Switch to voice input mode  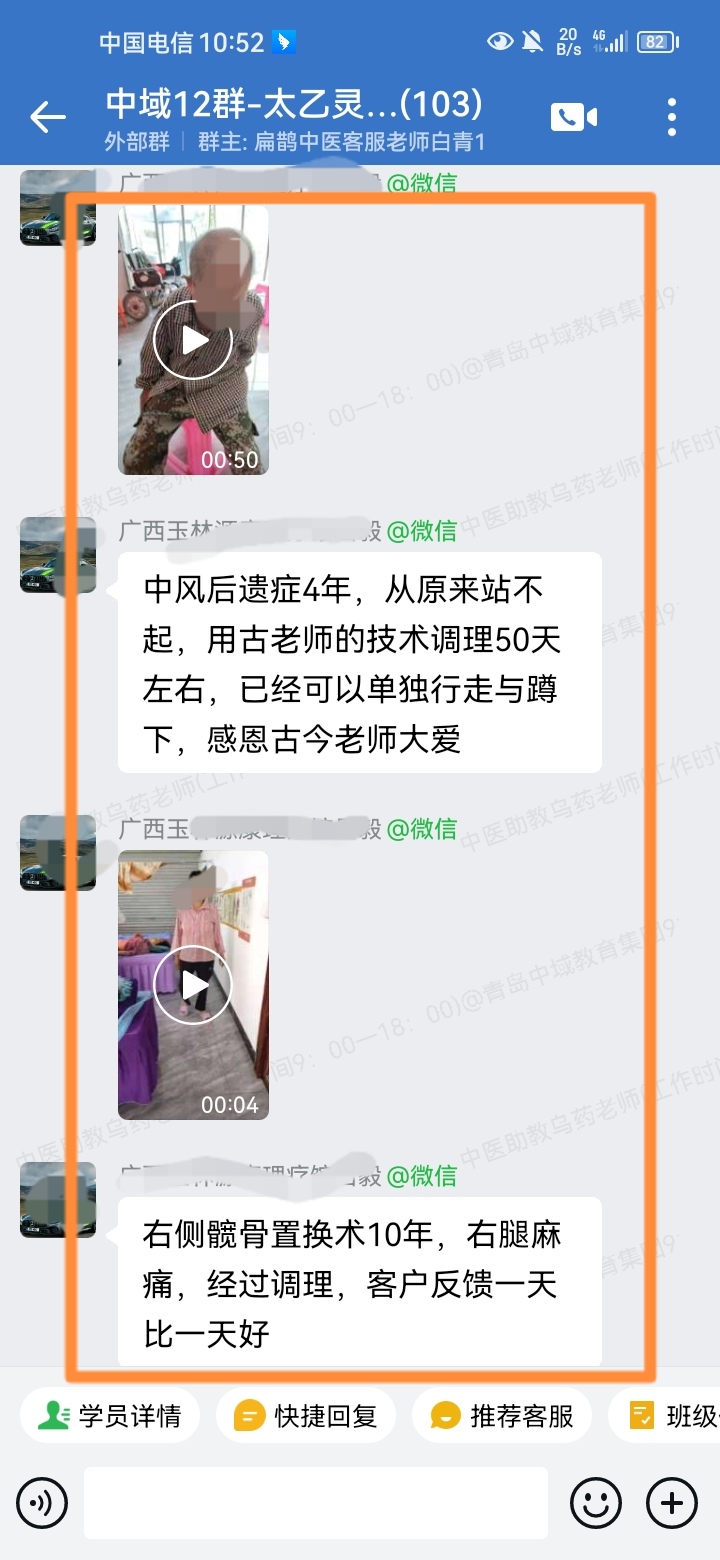pyautogui.click(x=42, y=1502)
